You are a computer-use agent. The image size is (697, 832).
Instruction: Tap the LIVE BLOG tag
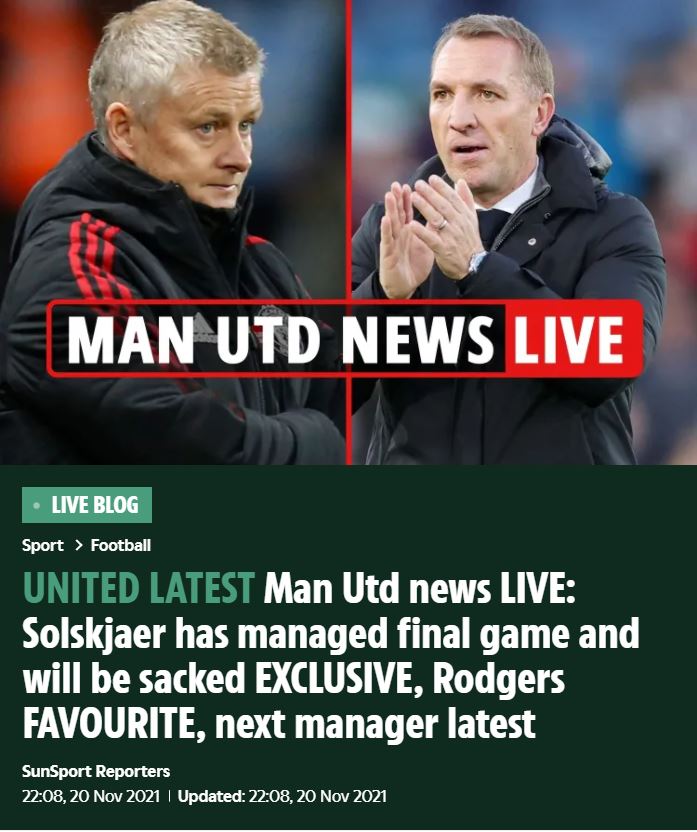tap(87, 505)
